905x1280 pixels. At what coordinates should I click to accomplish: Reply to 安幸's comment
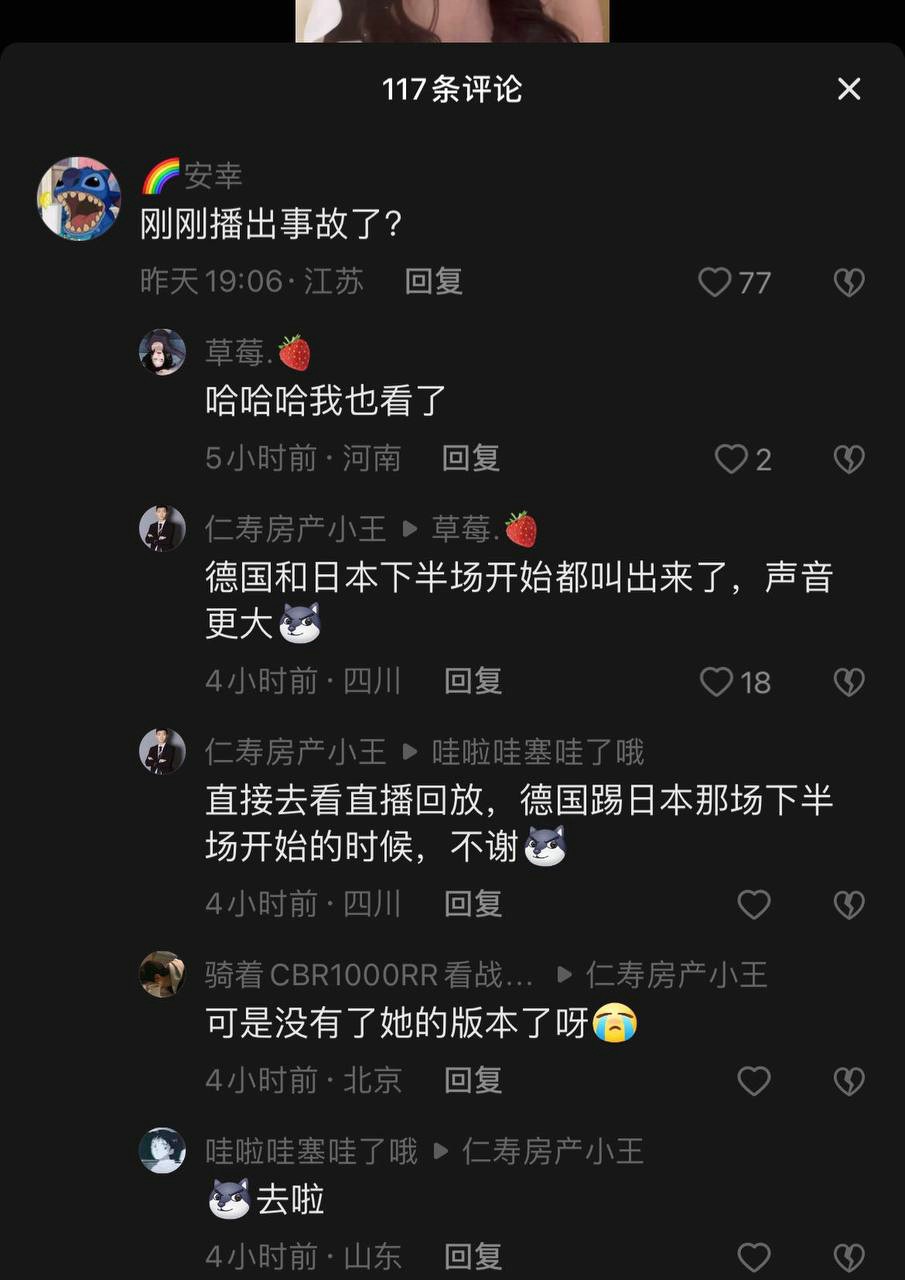[x=433, y=282]
